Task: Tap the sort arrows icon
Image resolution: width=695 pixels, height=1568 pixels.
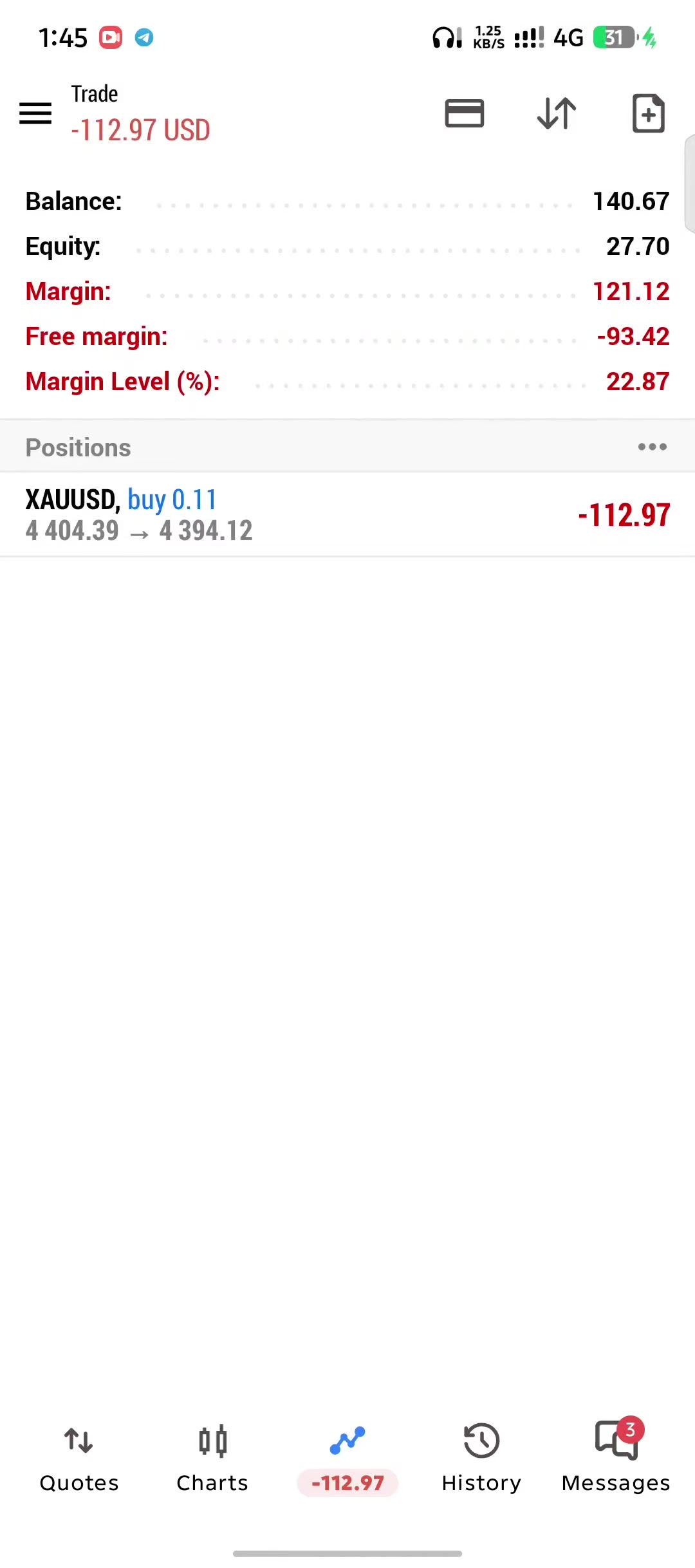Action: (x=557, y=114)
